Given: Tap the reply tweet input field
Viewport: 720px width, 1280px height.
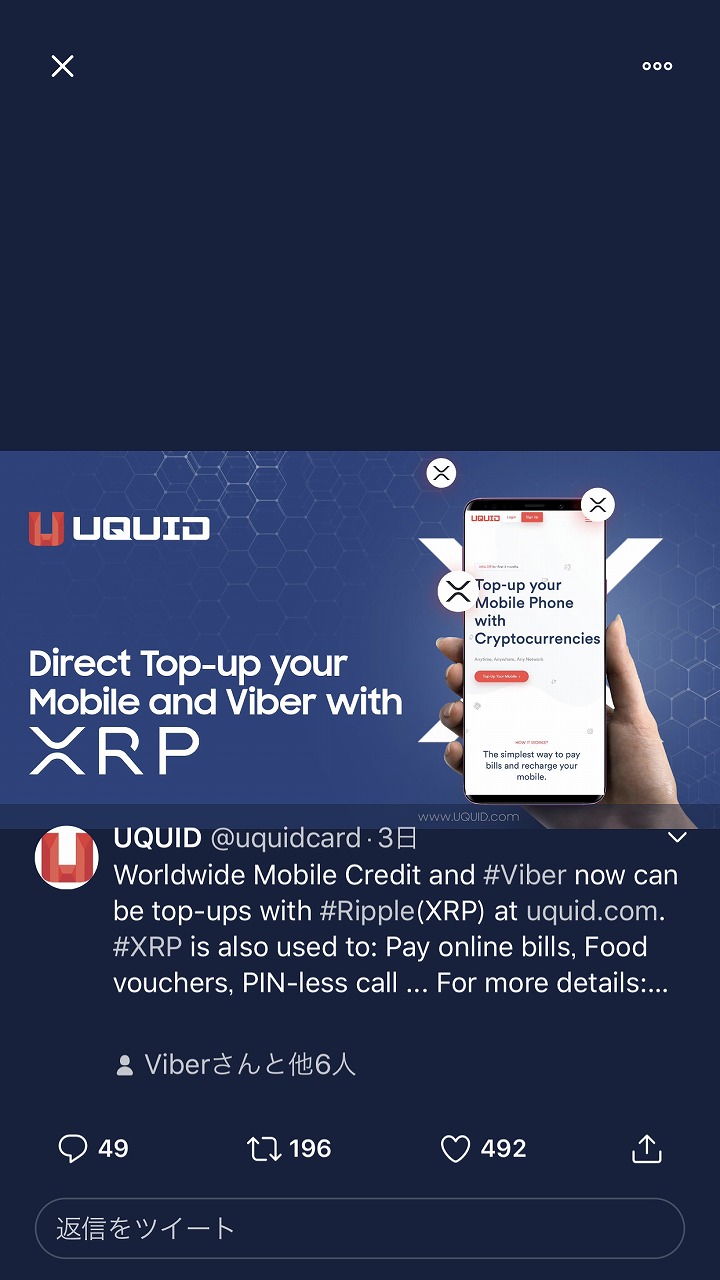Looking at the screenshot, I should tap(360, 1228).
